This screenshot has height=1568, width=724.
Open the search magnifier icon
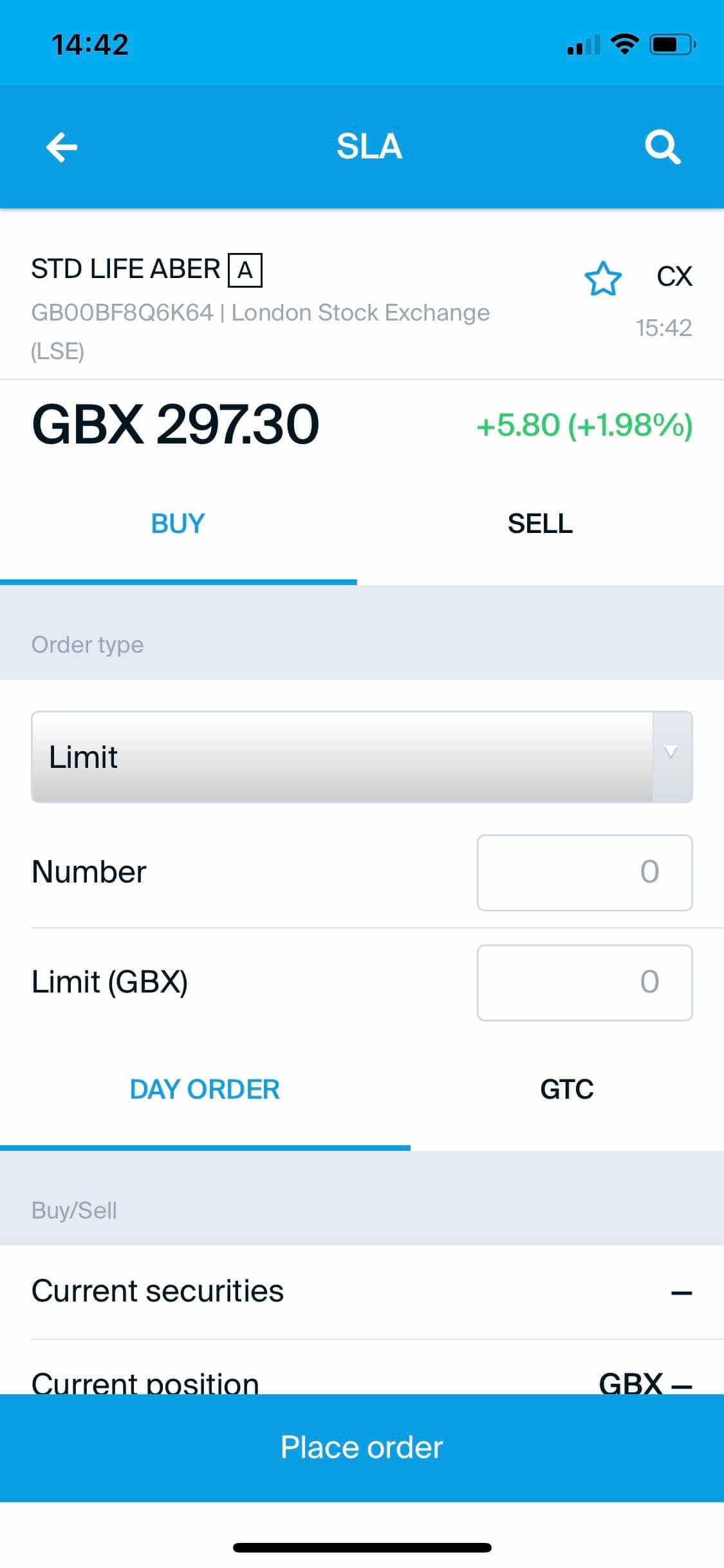(662, 147)
